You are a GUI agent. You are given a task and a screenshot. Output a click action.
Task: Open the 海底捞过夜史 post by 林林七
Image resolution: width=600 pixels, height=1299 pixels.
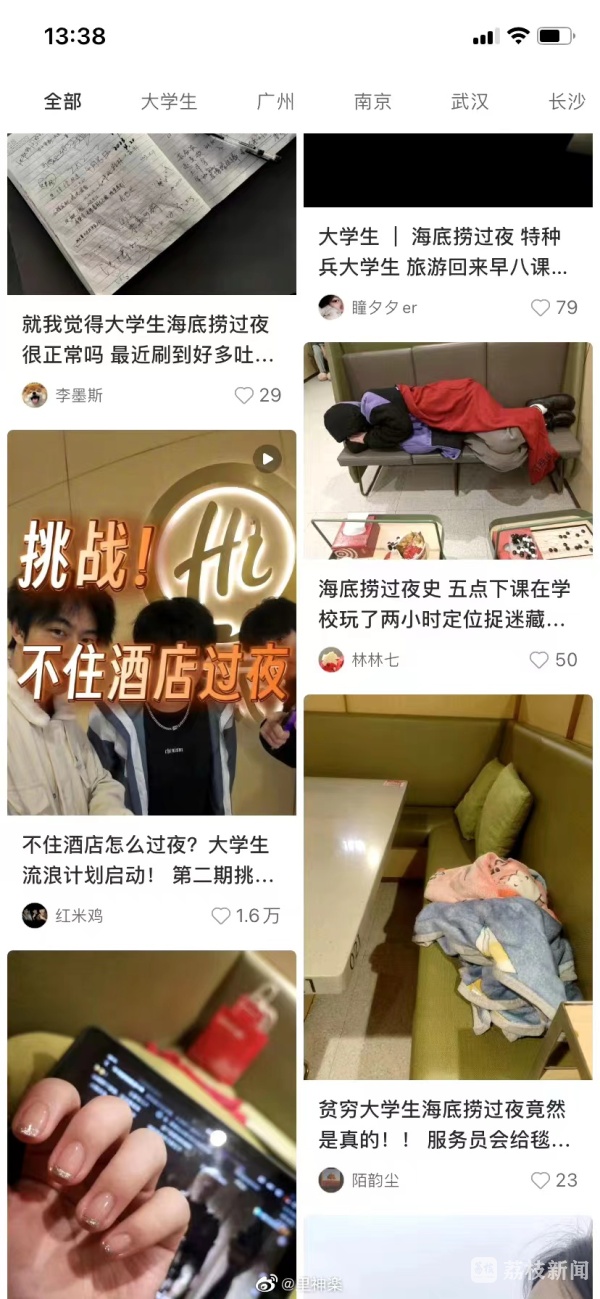[444, 604]
